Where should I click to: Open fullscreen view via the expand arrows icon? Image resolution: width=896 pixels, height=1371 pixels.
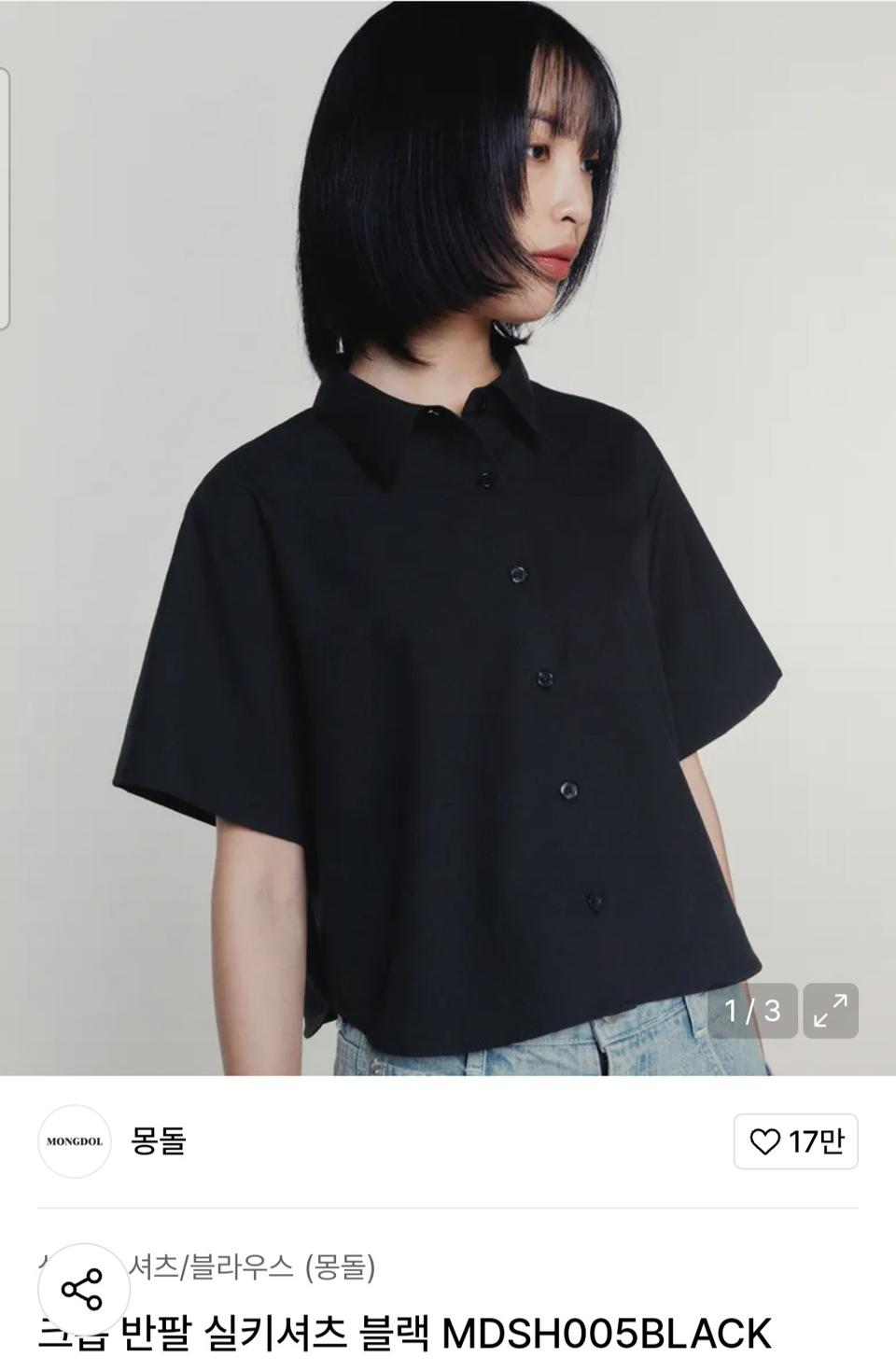pos(831,1009)
